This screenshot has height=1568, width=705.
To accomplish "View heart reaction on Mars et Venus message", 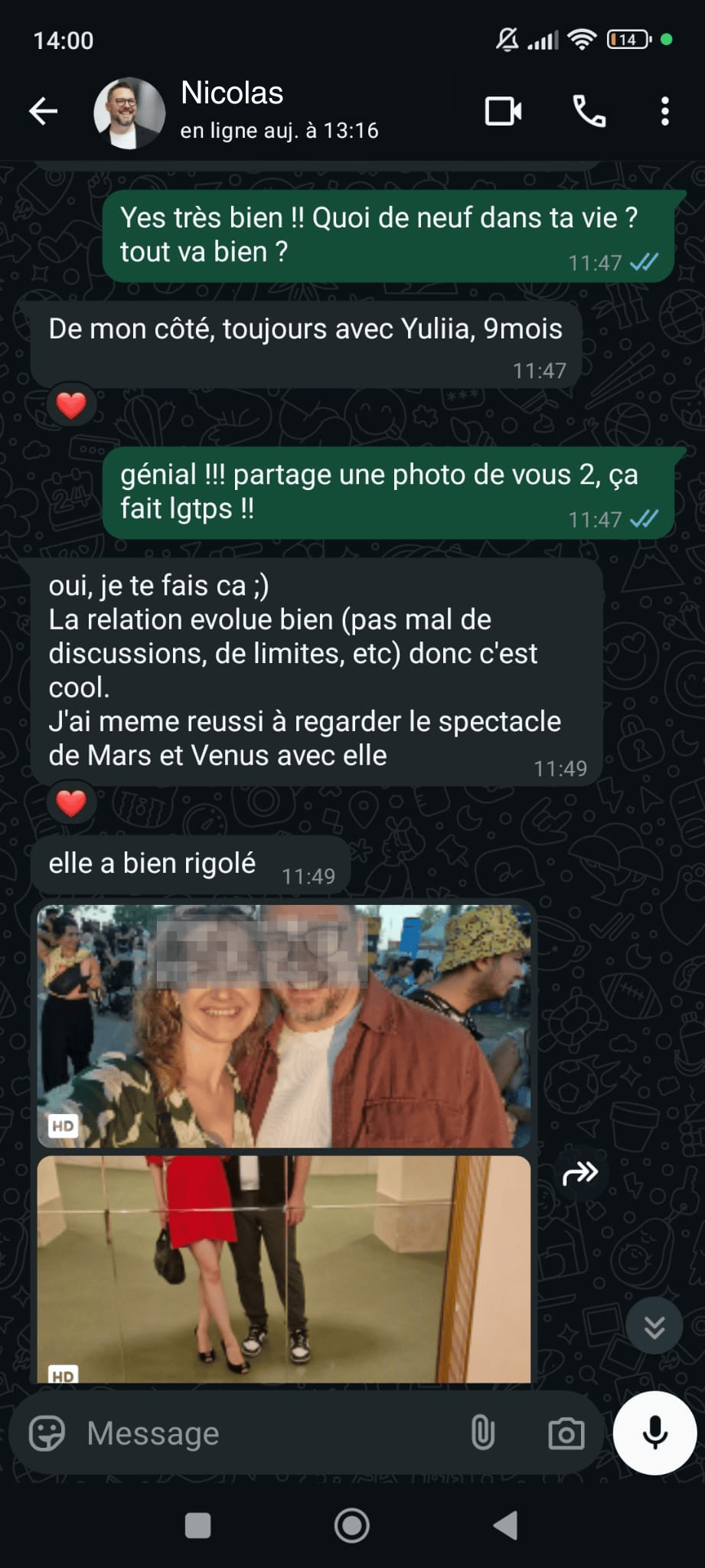I will (x=71, y=803).
